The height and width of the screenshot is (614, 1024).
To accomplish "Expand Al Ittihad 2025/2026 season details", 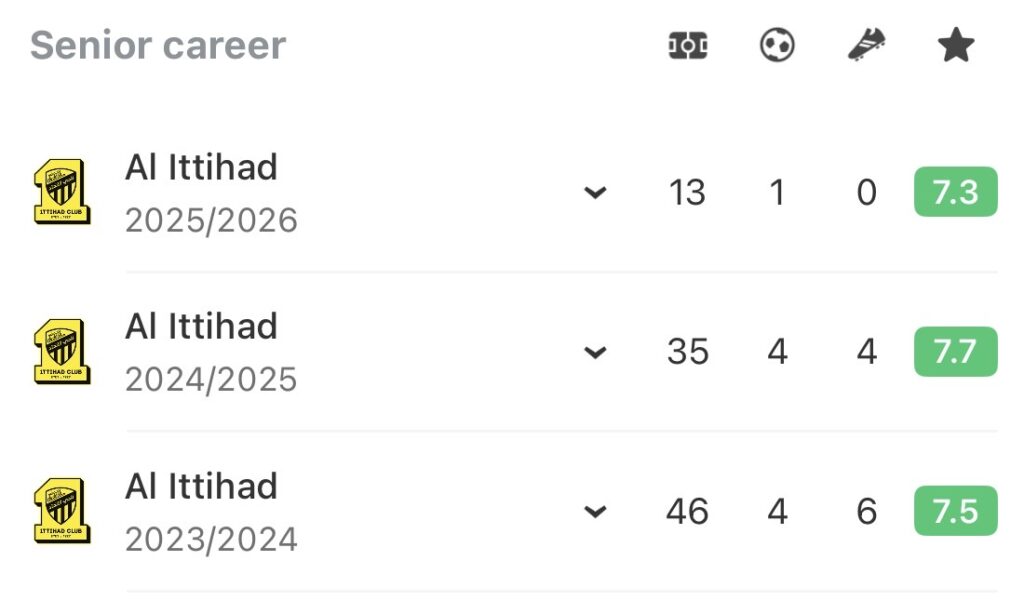I will pos(595,193).
